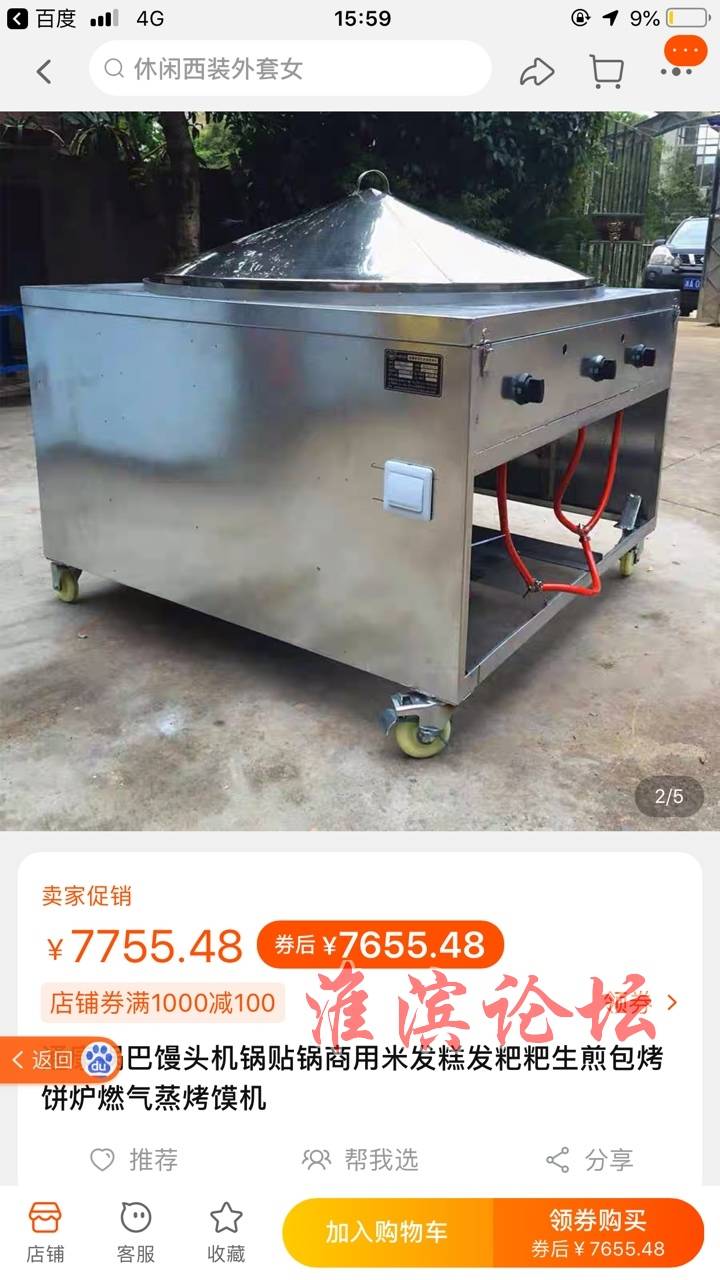Visit the seller's 店铺 page
Viewport: 720px width, 1280px height.
45,1233
